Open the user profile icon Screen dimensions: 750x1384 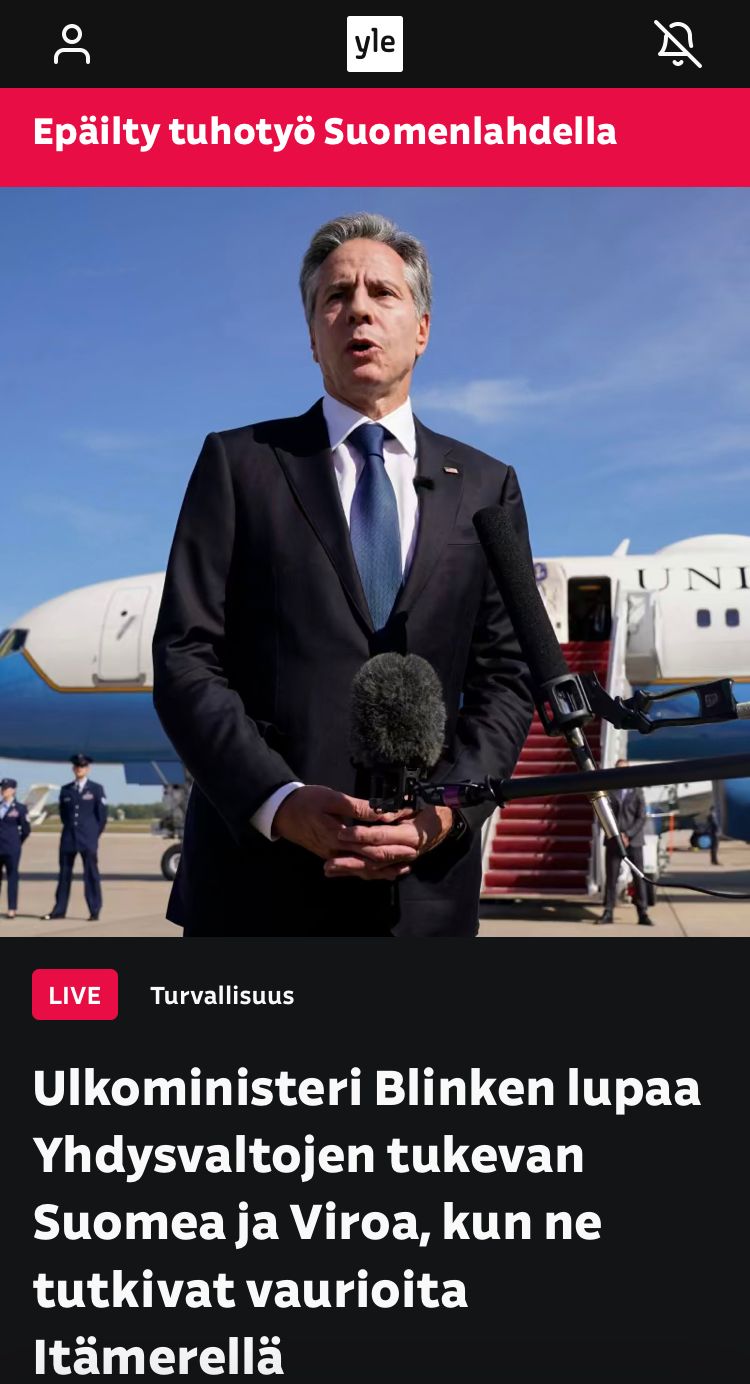[x=72, y=44]
